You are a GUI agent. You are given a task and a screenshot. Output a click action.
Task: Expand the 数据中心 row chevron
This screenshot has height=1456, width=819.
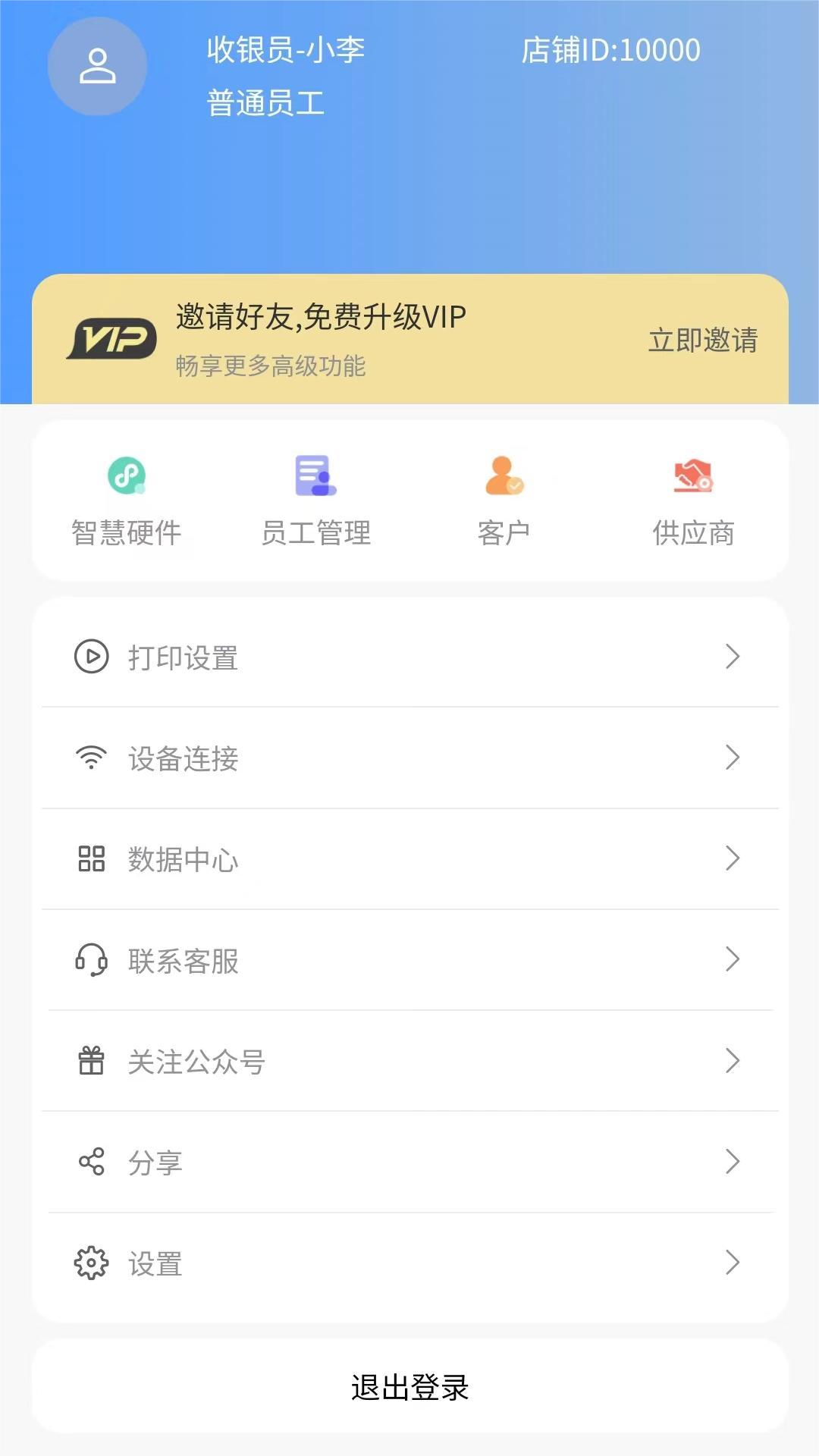733,858
